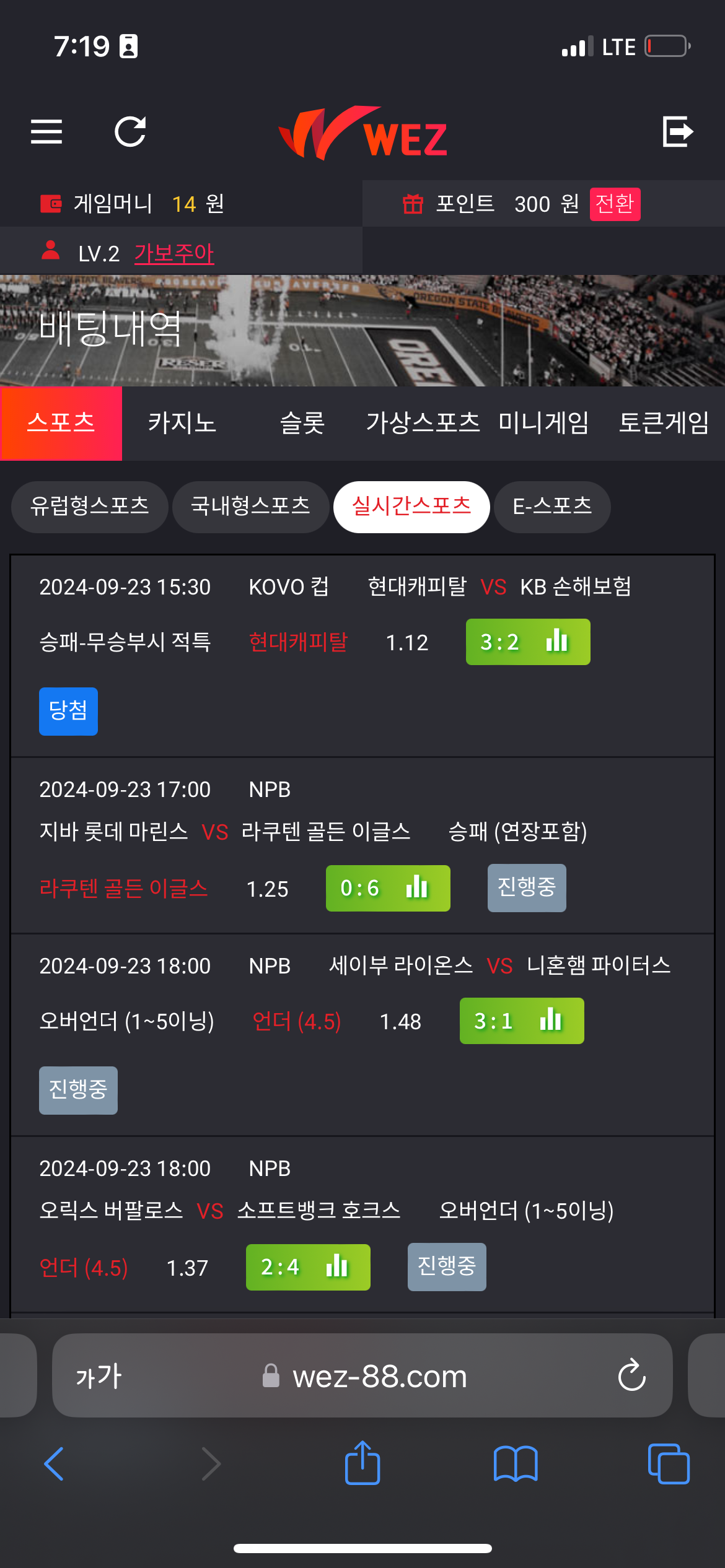Image resolution: width=725 pixels, height=1568 pixels.
Task: Go back to the previous page in Safari
Action: (54, 1464)
